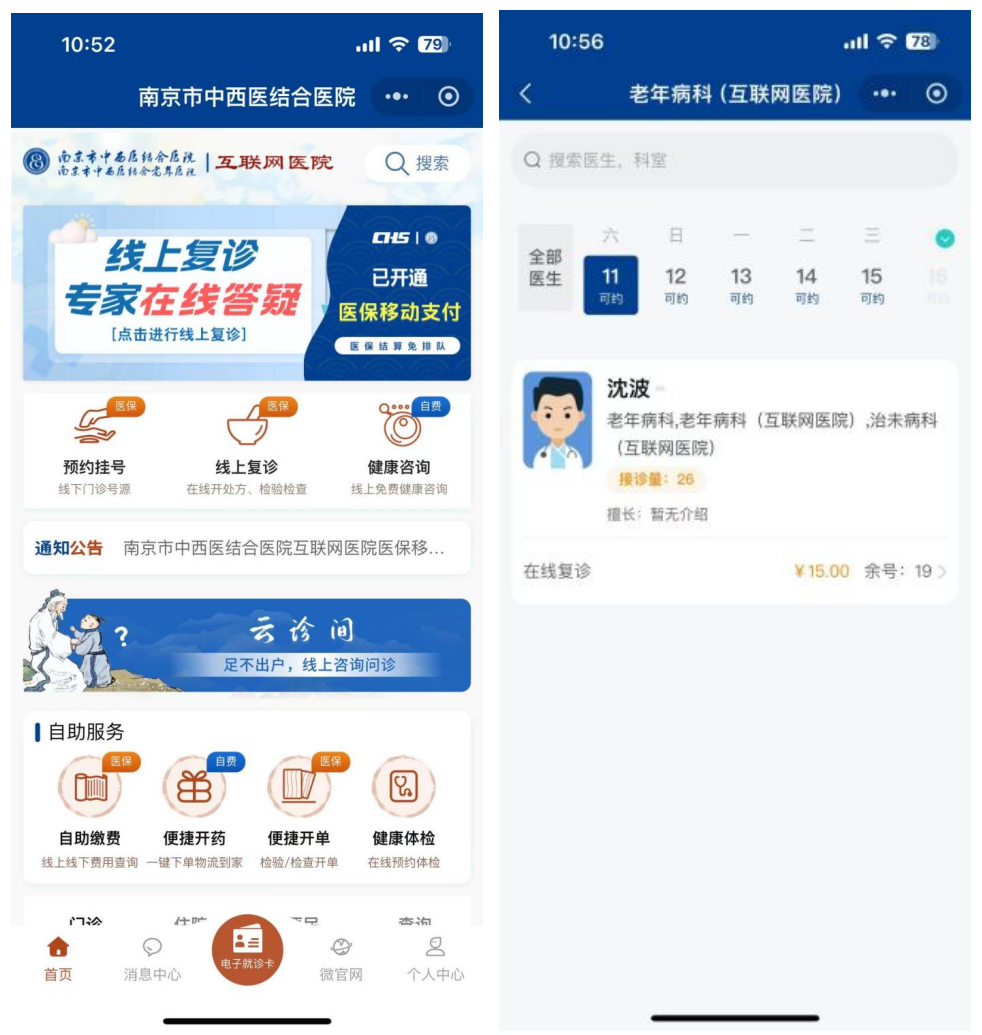This screenshot has height=1035, width=982.
Task: Select the 全部医生 filter
Action: pos(545,268)
